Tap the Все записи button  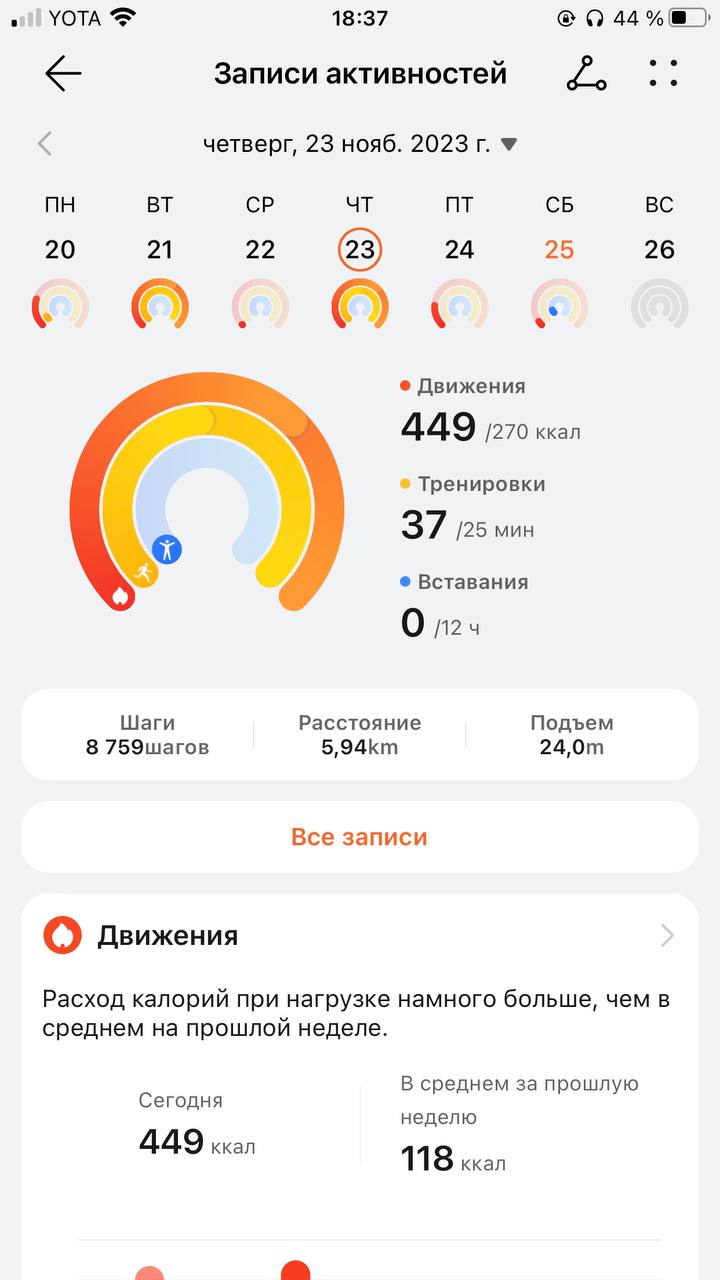click(360, 837)
